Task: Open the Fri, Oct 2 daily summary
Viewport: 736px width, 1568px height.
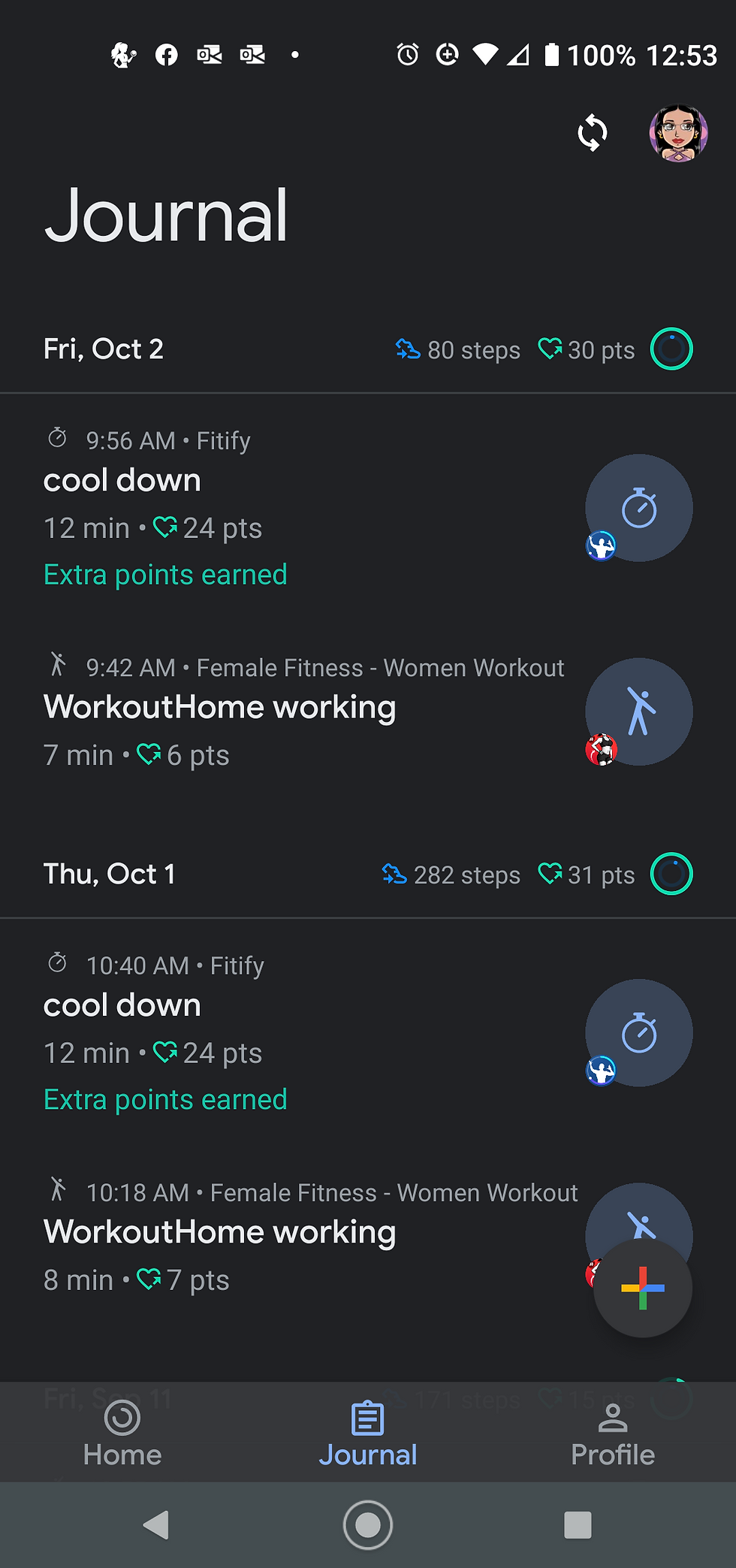Action: [103, 349]
